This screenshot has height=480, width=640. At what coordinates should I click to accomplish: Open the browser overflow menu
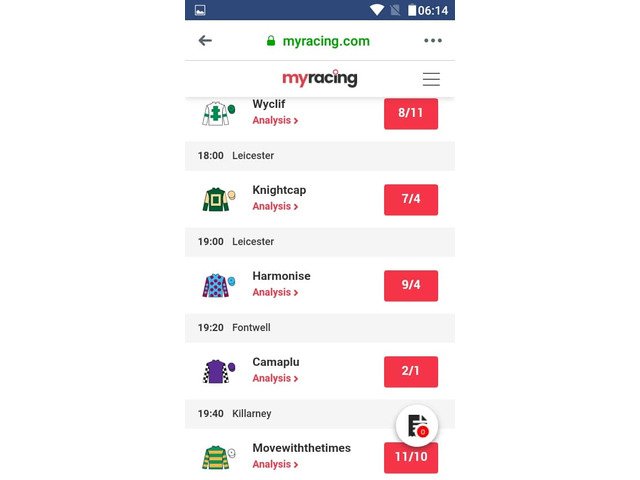click(x=432, y=41)
